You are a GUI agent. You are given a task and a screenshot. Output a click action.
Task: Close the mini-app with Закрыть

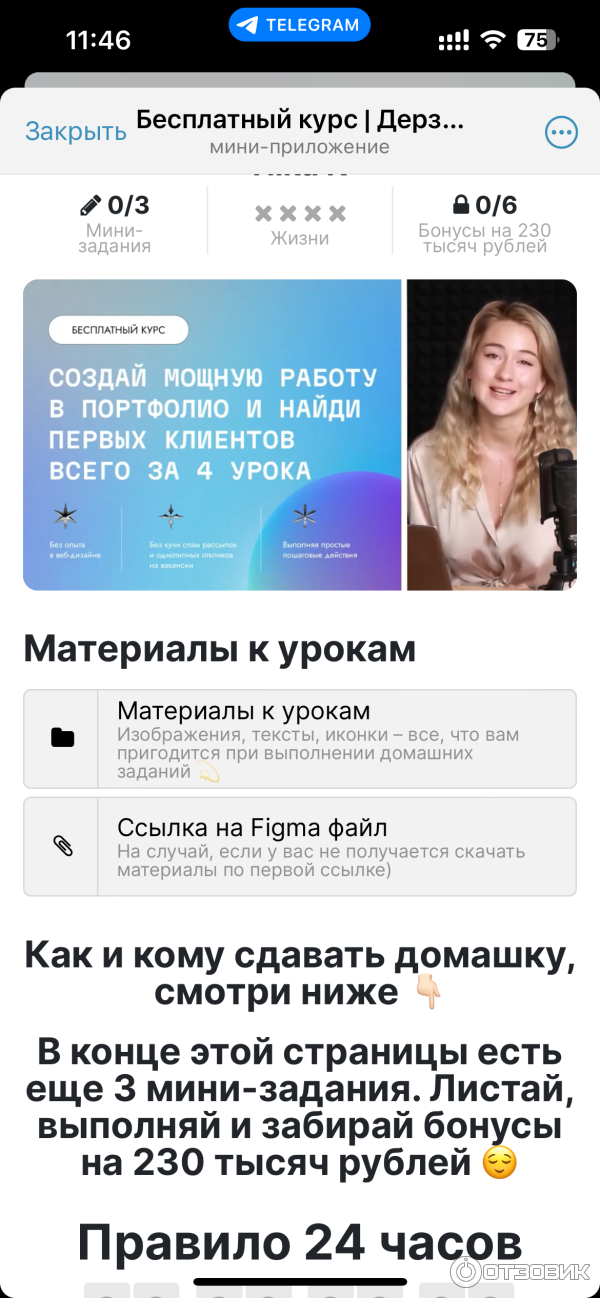pos(76,132)
